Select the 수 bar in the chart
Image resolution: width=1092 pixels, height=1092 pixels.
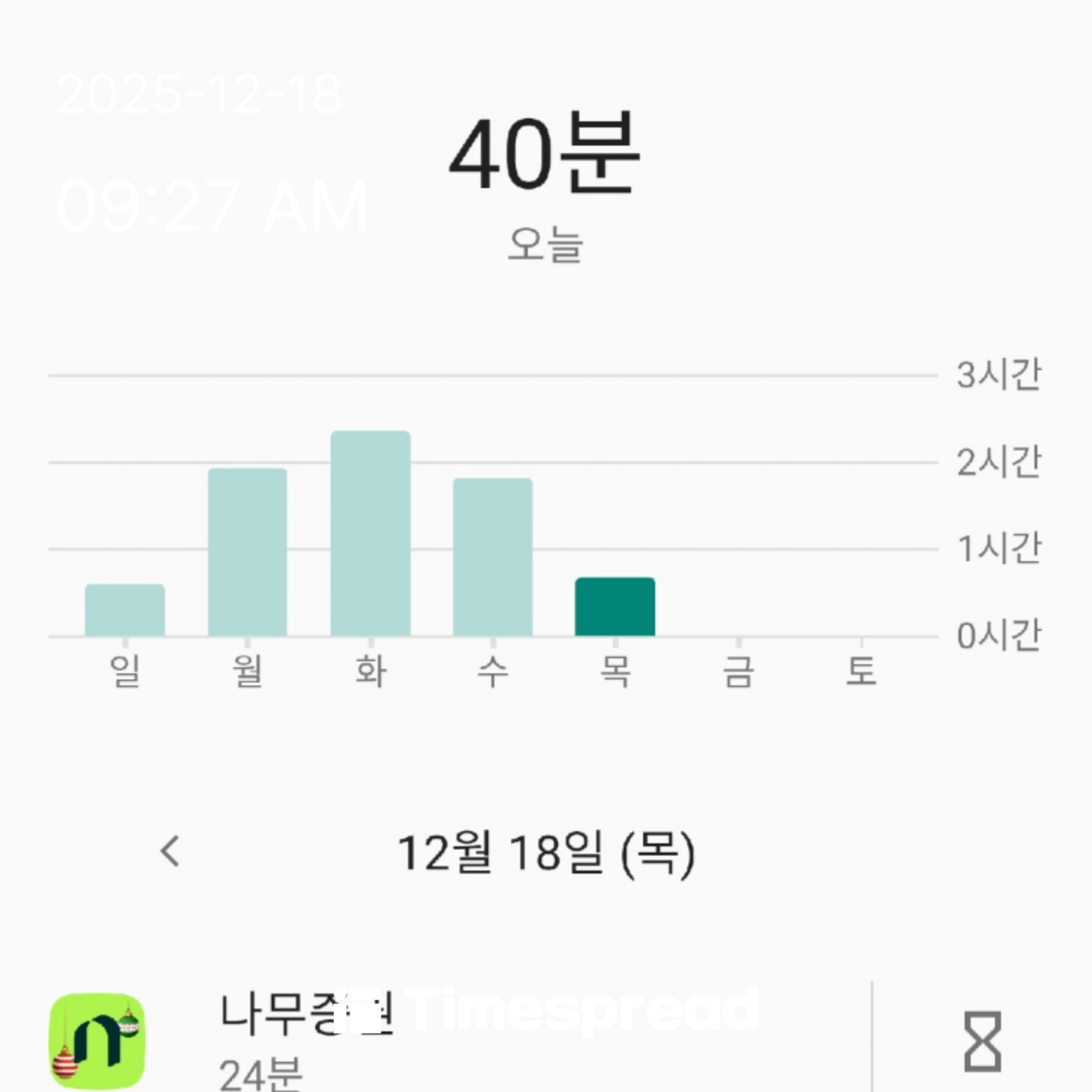pos(493,557)
